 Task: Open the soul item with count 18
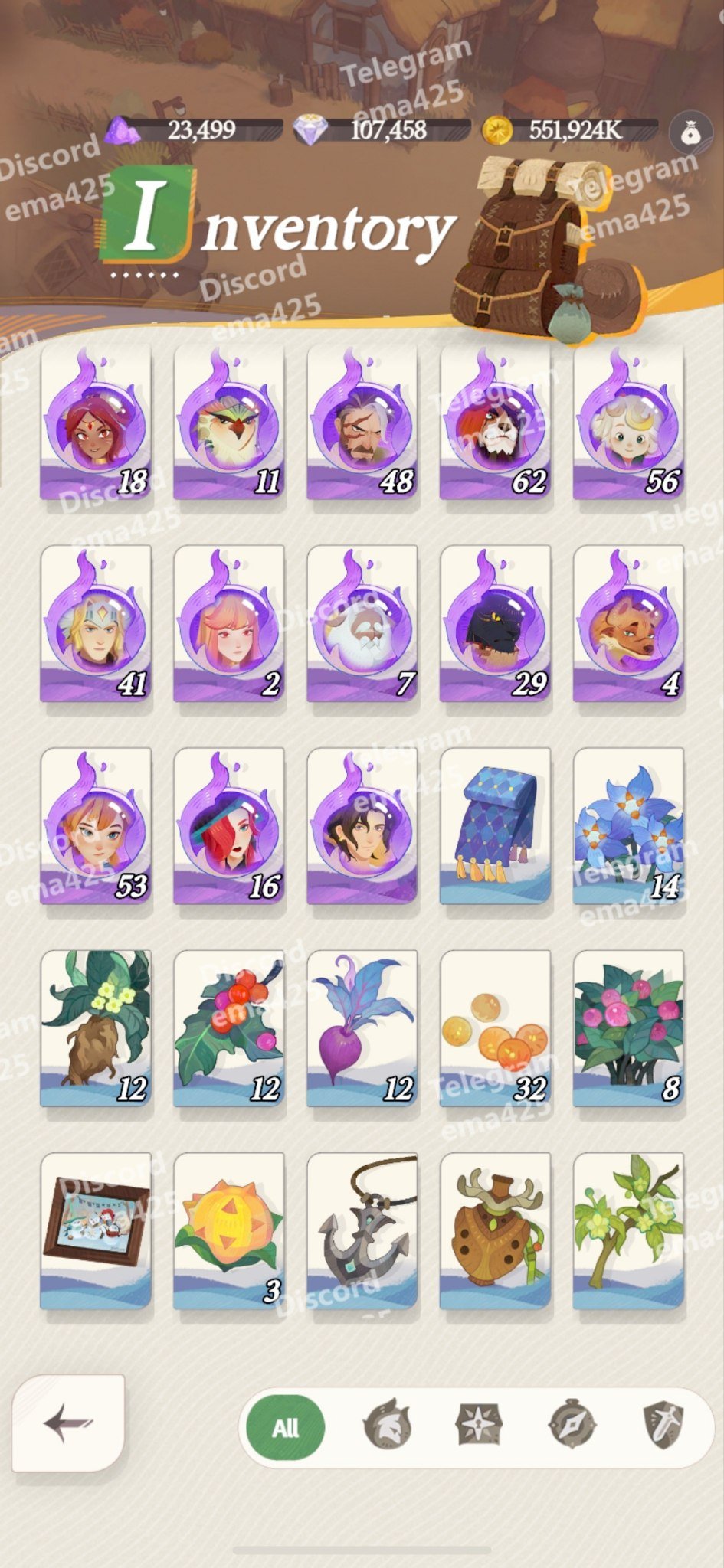(x=95, y=423)
